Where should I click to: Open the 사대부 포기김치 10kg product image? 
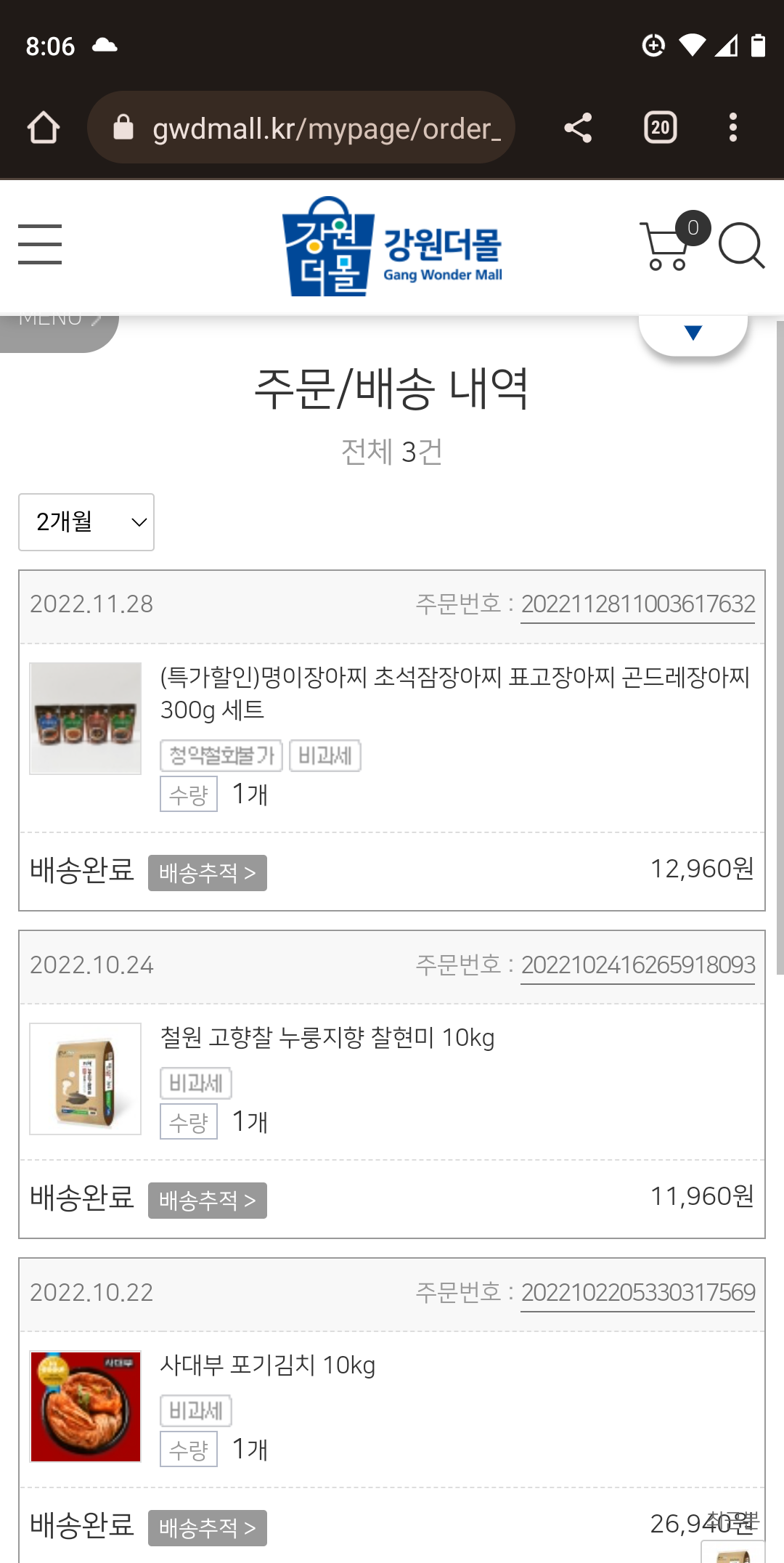coord(86,1406)
